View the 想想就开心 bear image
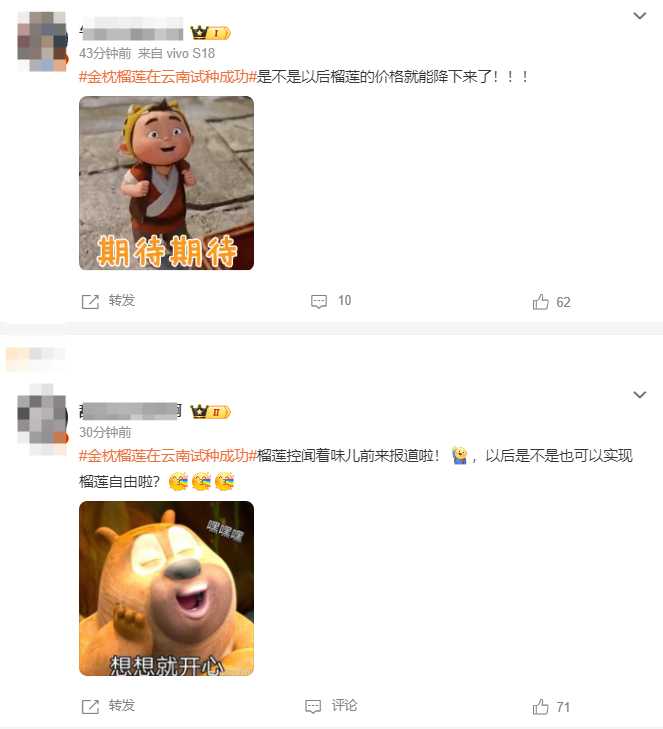The image size is (663, 729). [166, 588]
